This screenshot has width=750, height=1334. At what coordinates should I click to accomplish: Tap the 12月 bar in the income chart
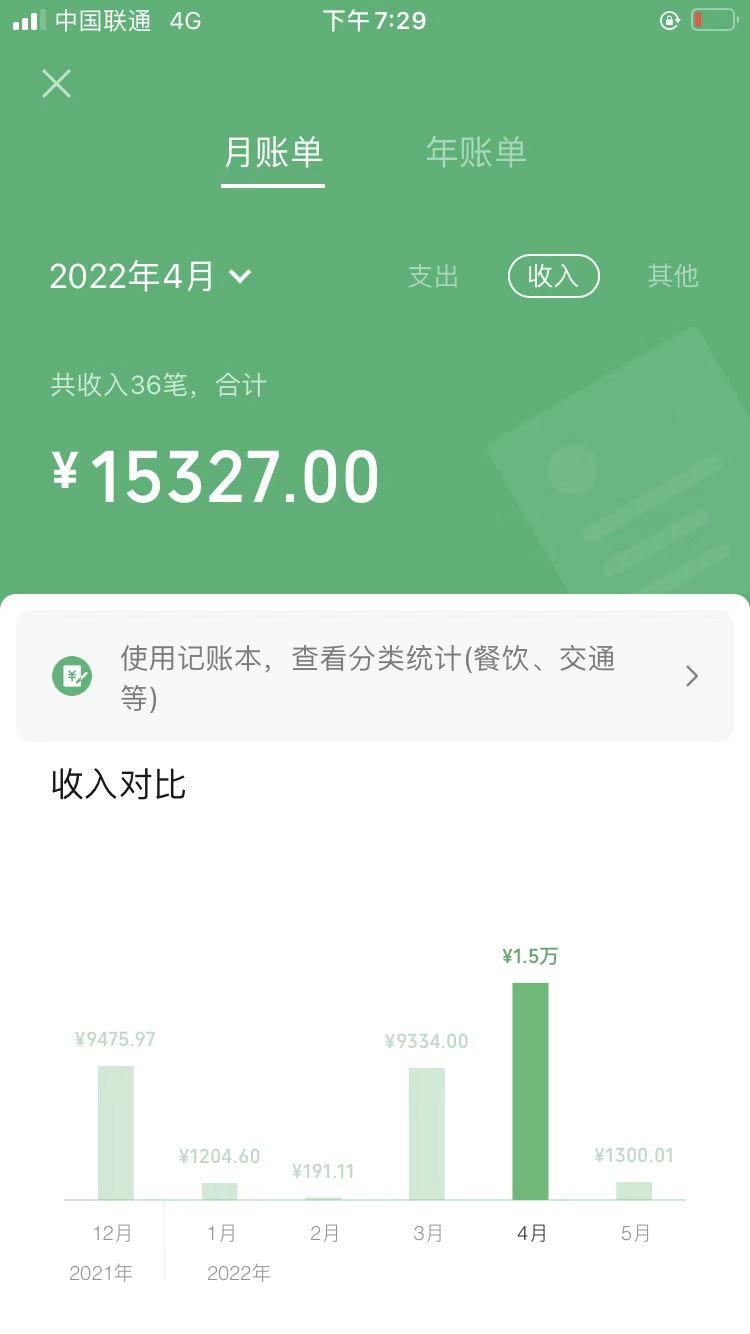point(116,1132)
